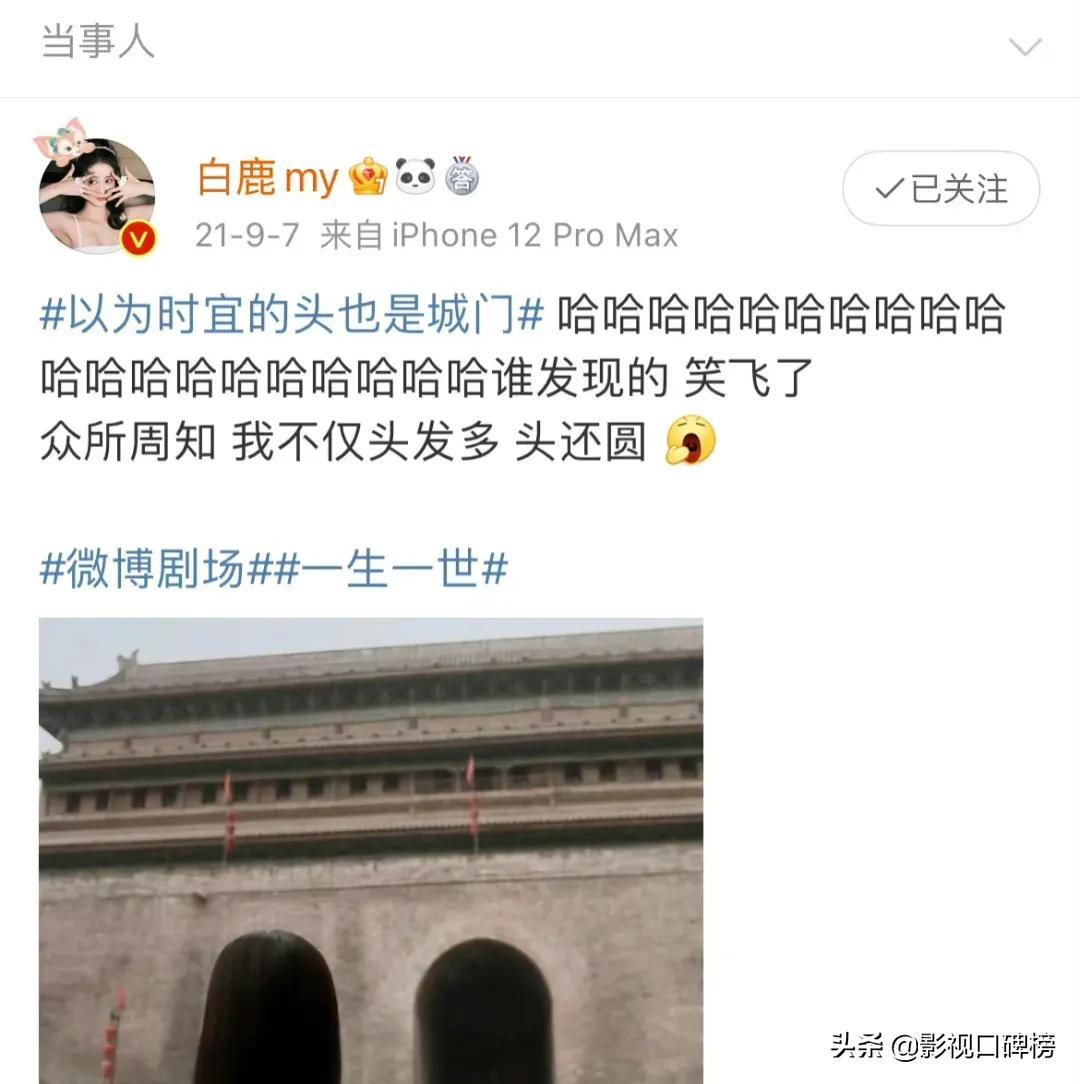Collapse the 当事人 section chevron
Screen dimensions: 1080x1084
click(x=1025, y=46)
